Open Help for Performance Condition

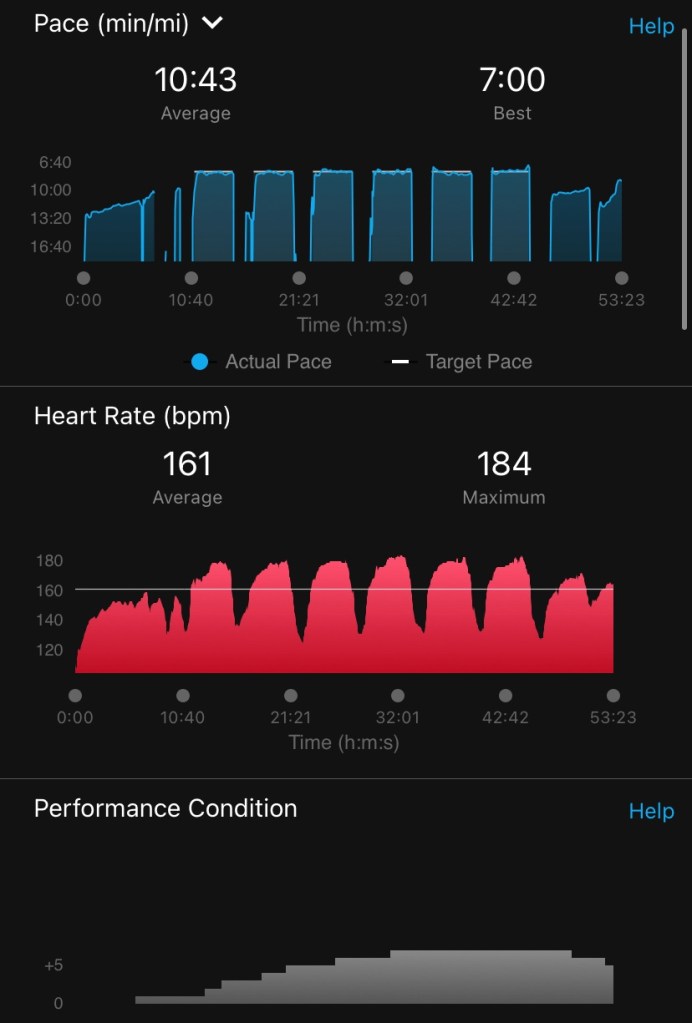pos(651,811)
